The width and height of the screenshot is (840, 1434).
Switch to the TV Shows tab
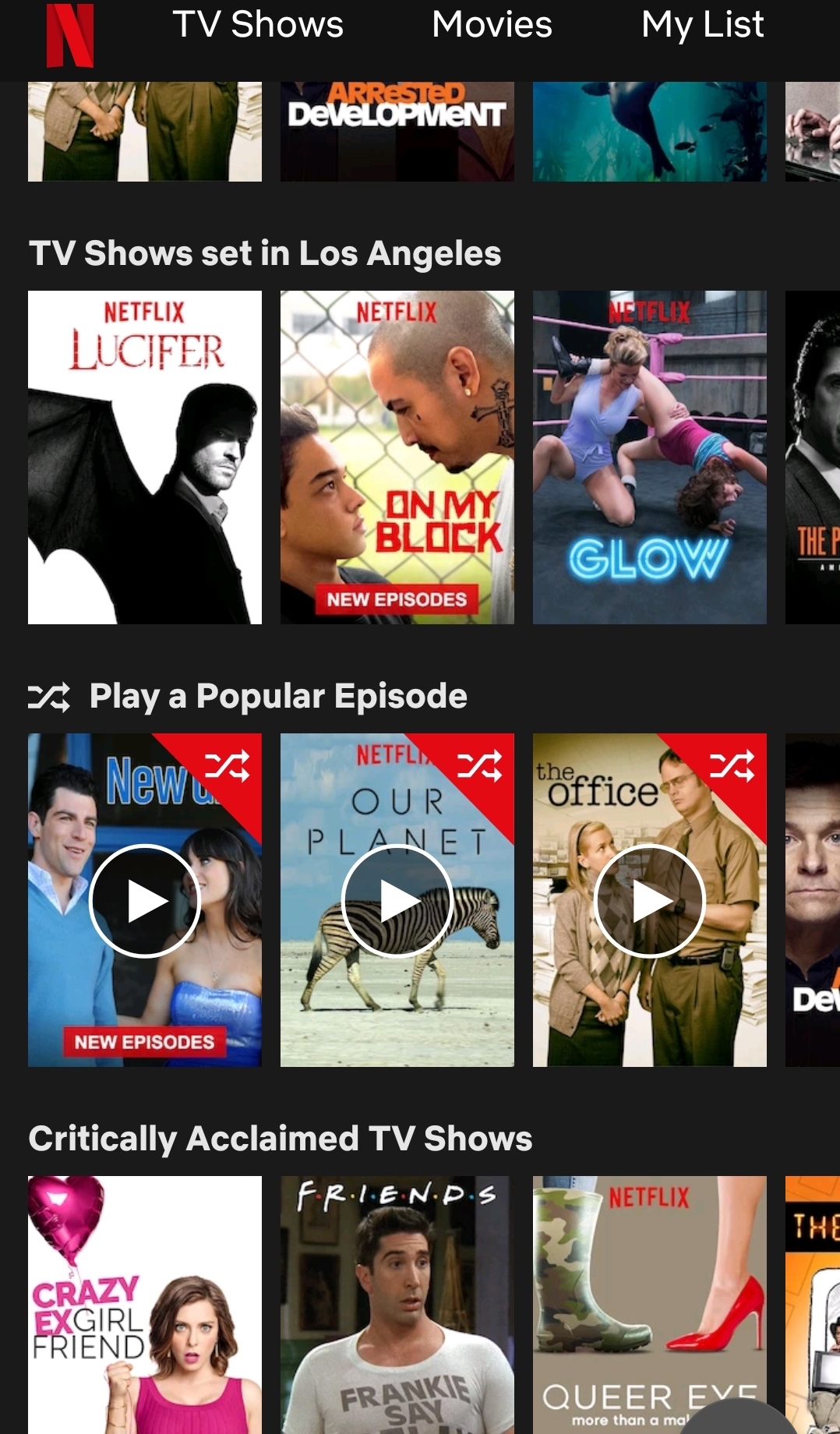(257, 25)
